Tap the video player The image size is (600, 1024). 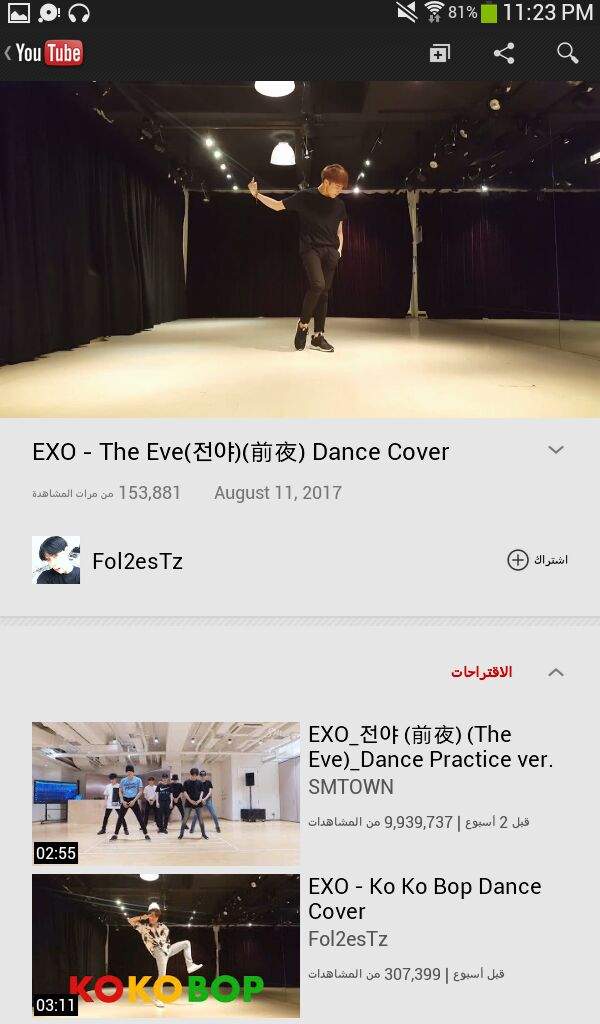coord(300,249)
